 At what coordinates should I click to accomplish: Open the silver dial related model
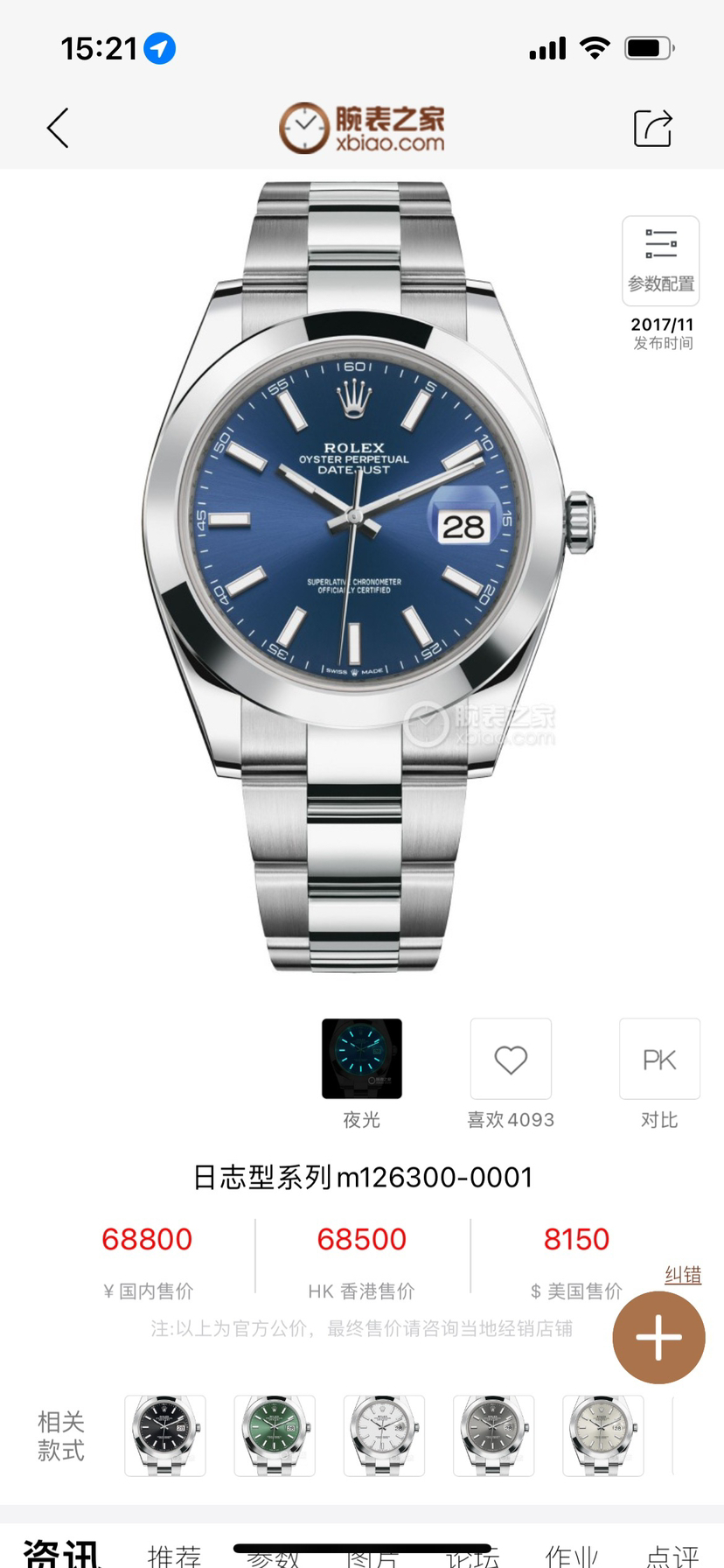pos(602,1435)
